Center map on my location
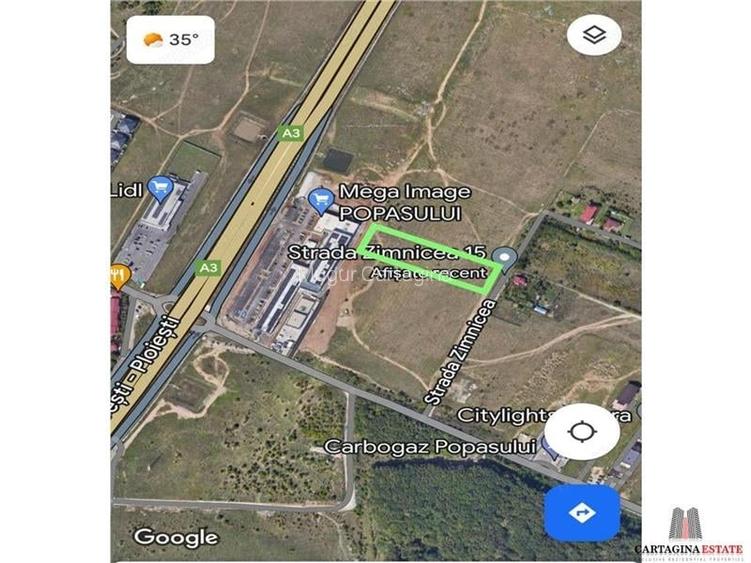This screenshot has height=563, width=751. pos(582,432)
